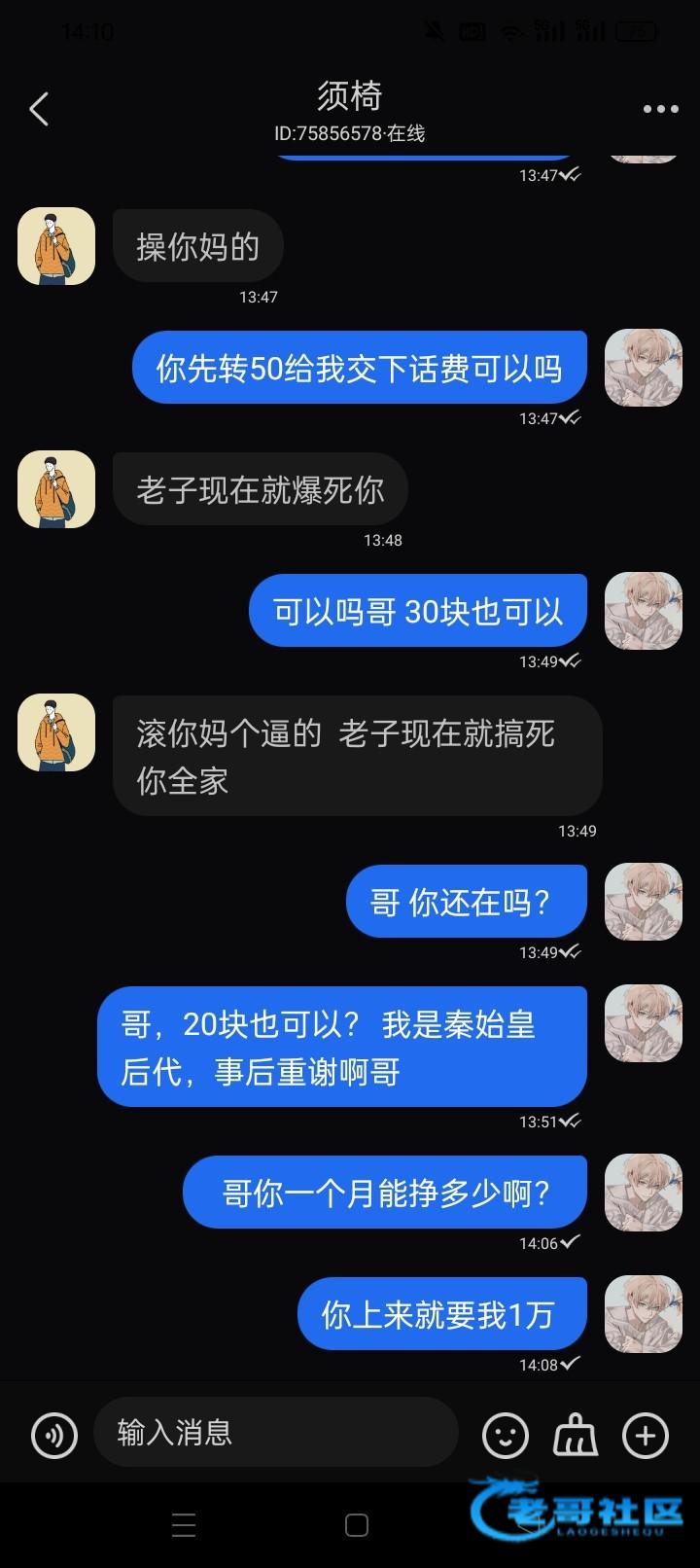Tap the broom clear icon

(x=576, y=1435)
